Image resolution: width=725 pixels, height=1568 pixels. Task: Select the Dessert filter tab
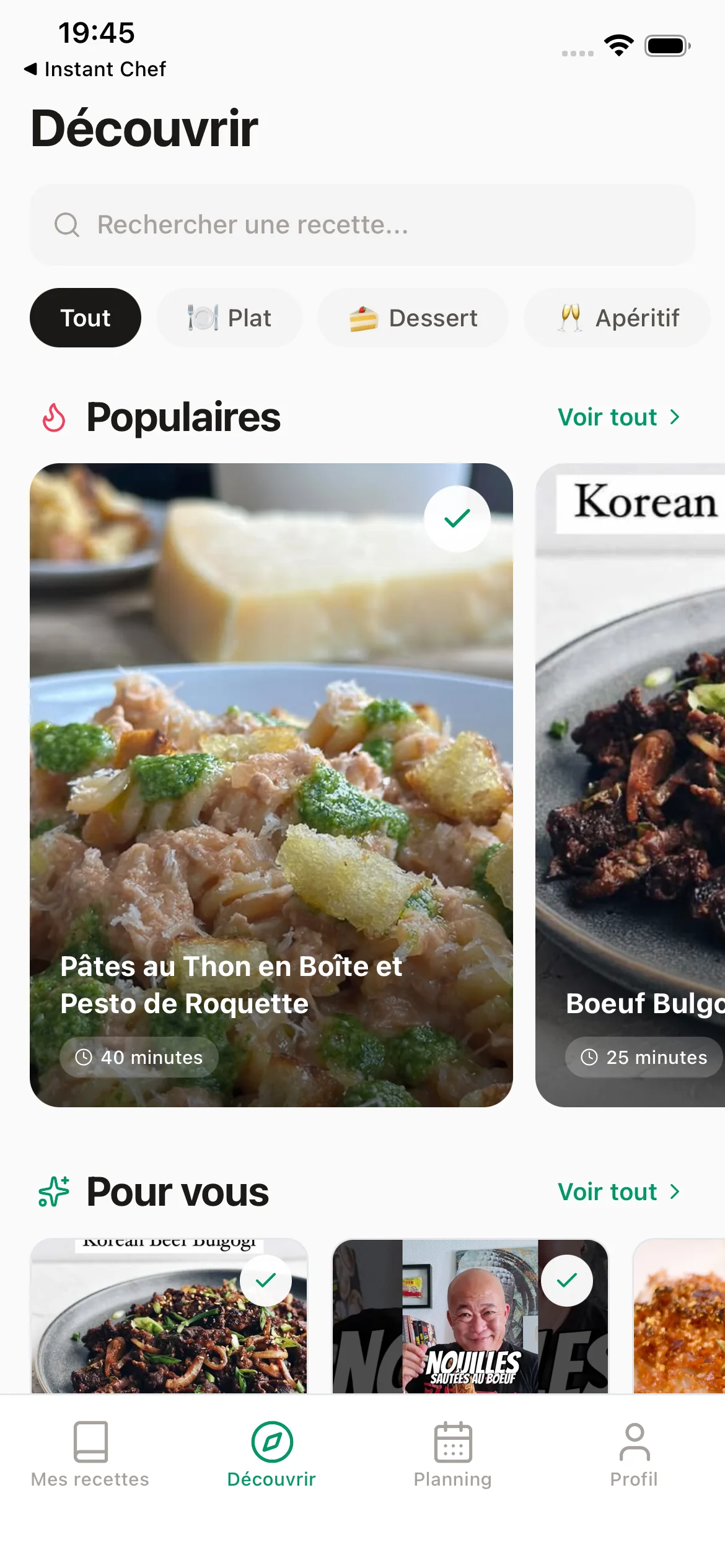click(x=413, y=318)
